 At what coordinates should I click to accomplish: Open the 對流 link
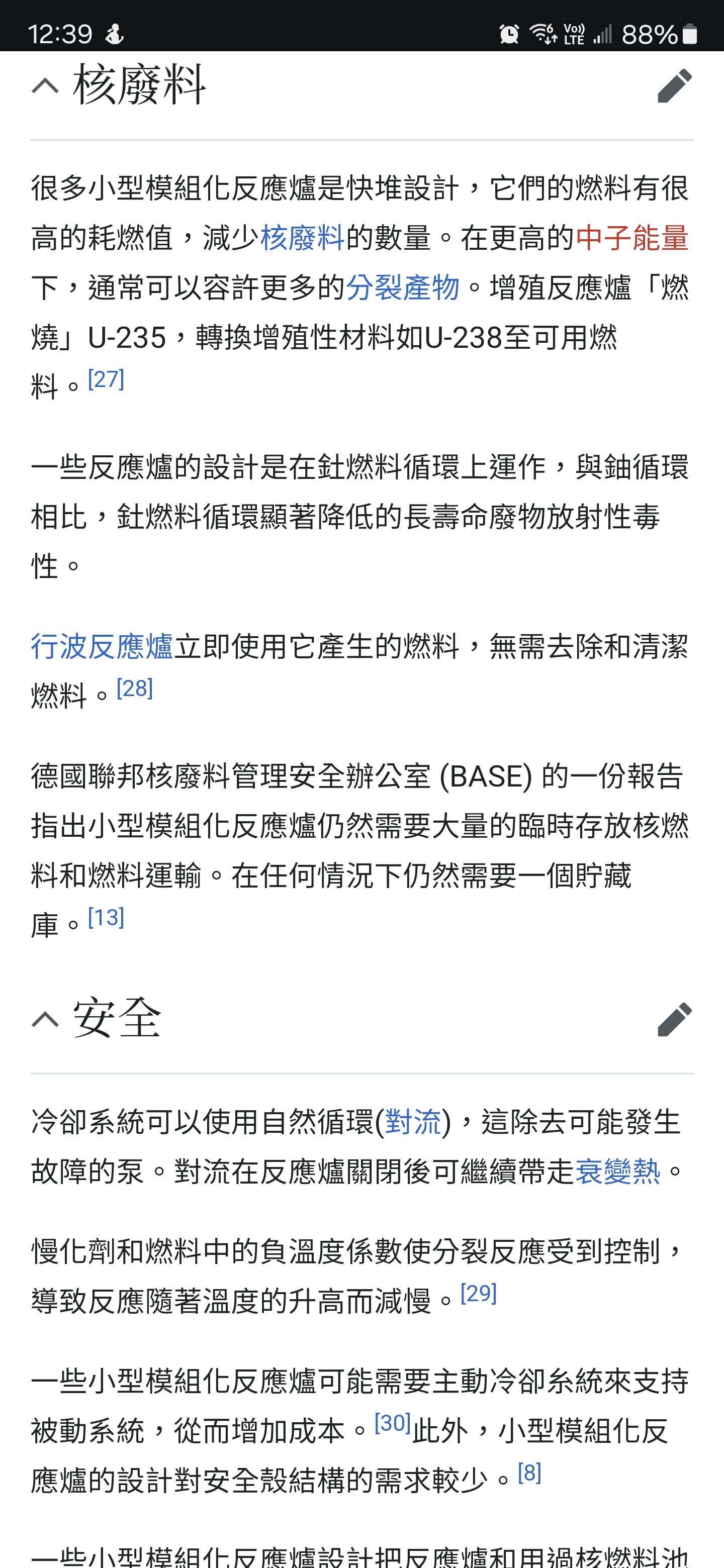tap(413, 1122)
